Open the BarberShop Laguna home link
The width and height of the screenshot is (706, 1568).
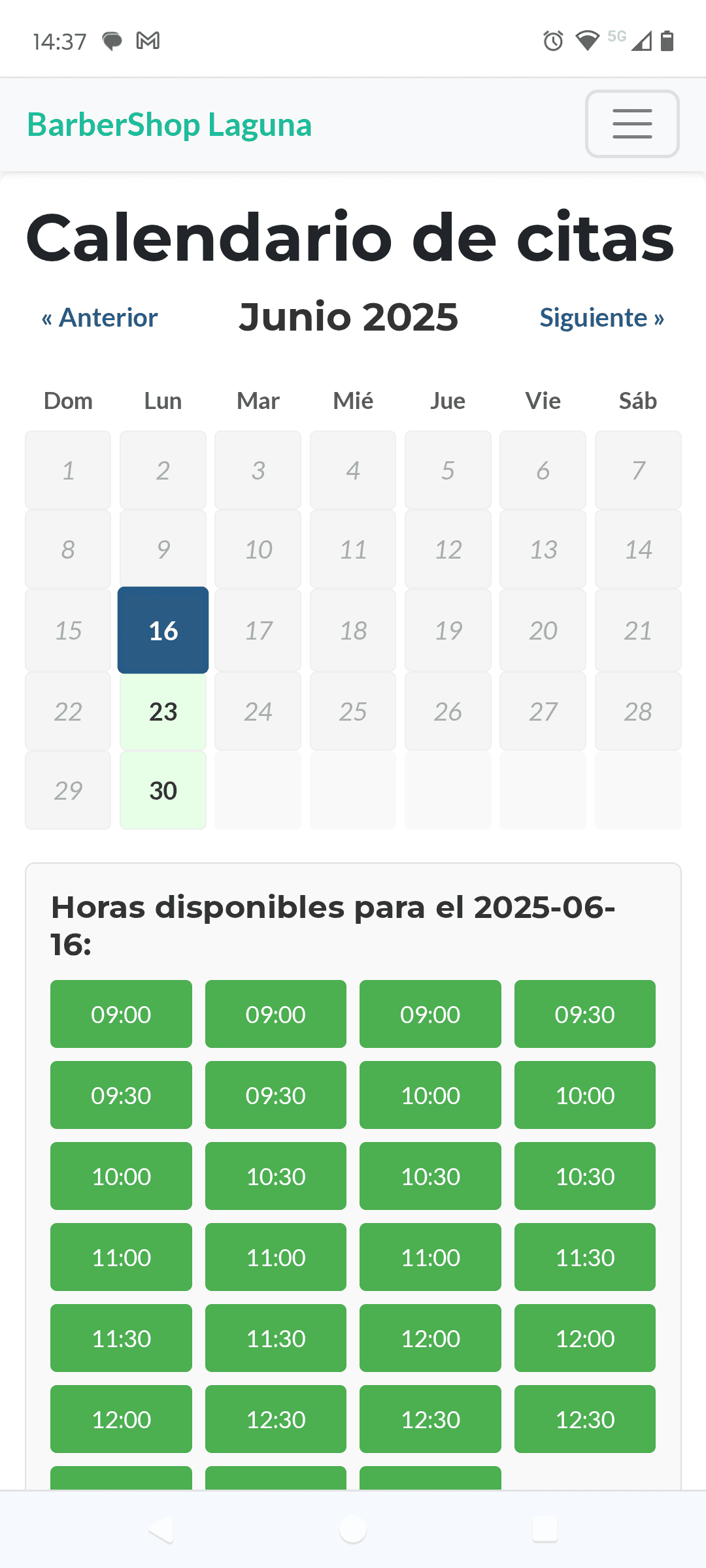point(169,125)
